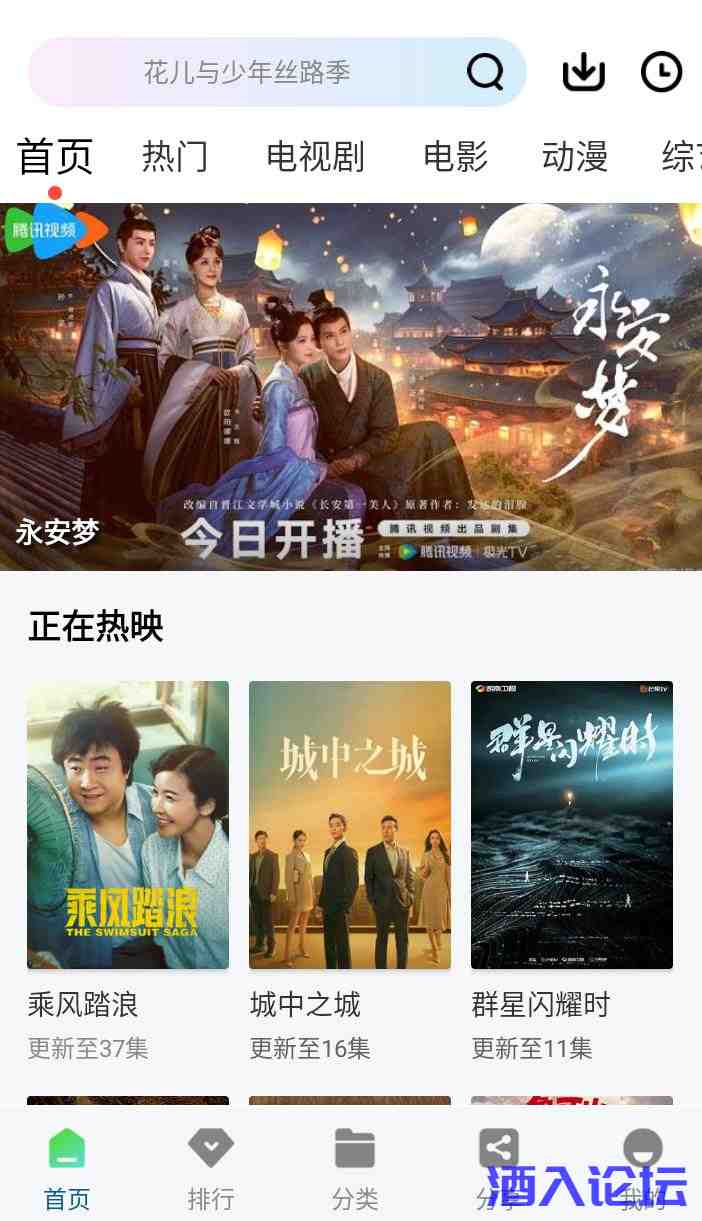Open the 群星闪耀时 show card
702x1221 pixels.
572,825
